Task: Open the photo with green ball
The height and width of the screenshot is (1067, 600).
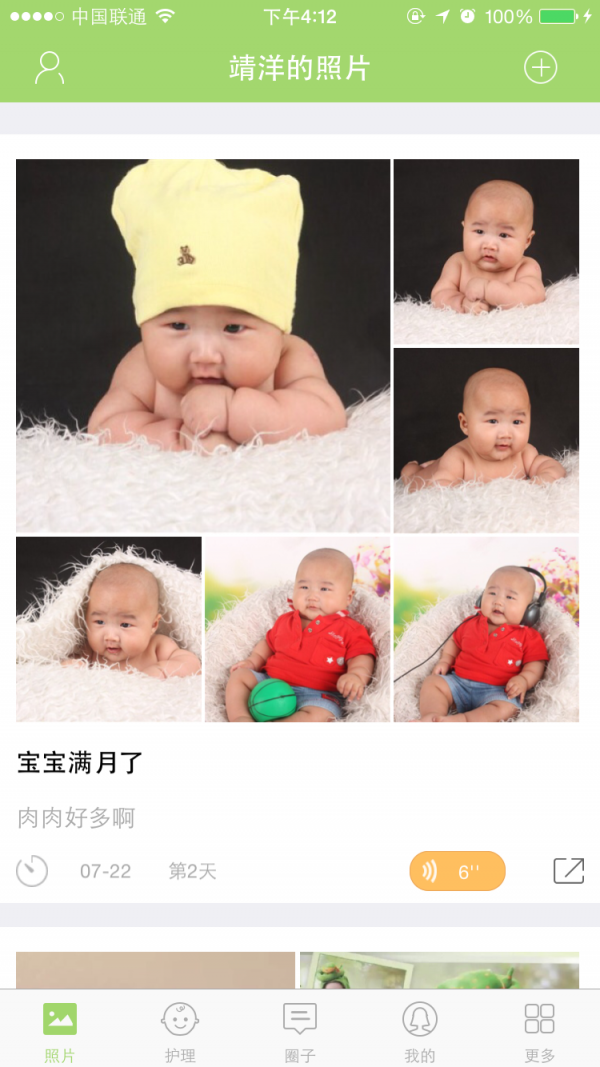Action: [297, 629]
